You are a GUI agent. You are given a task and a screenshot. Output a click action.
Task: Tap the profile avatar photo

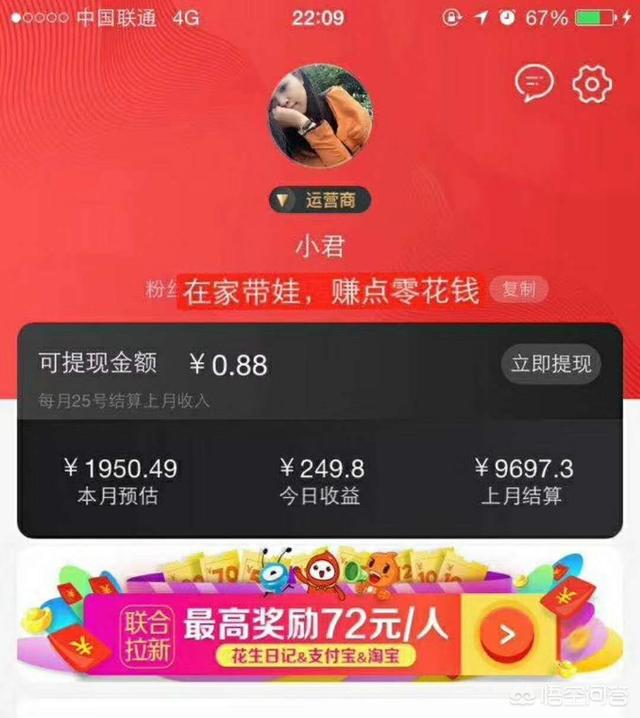[319, 118]
